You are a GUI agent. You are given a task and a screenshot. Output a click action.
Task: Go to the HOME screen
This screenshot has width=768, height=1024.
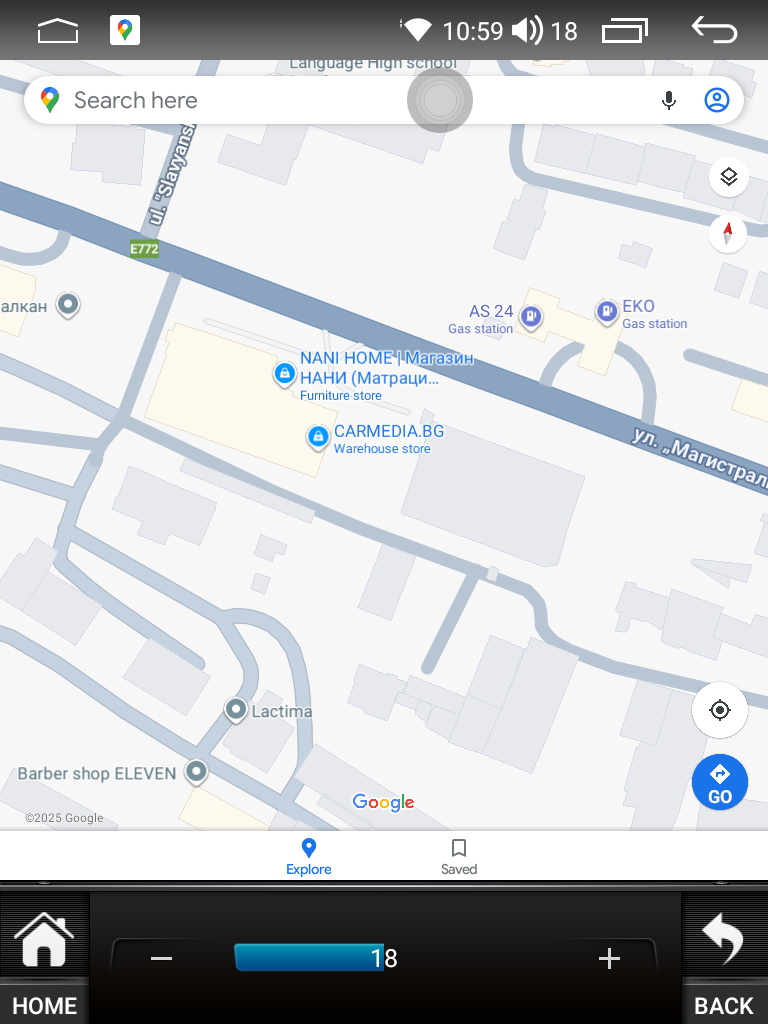coord(44,960)
